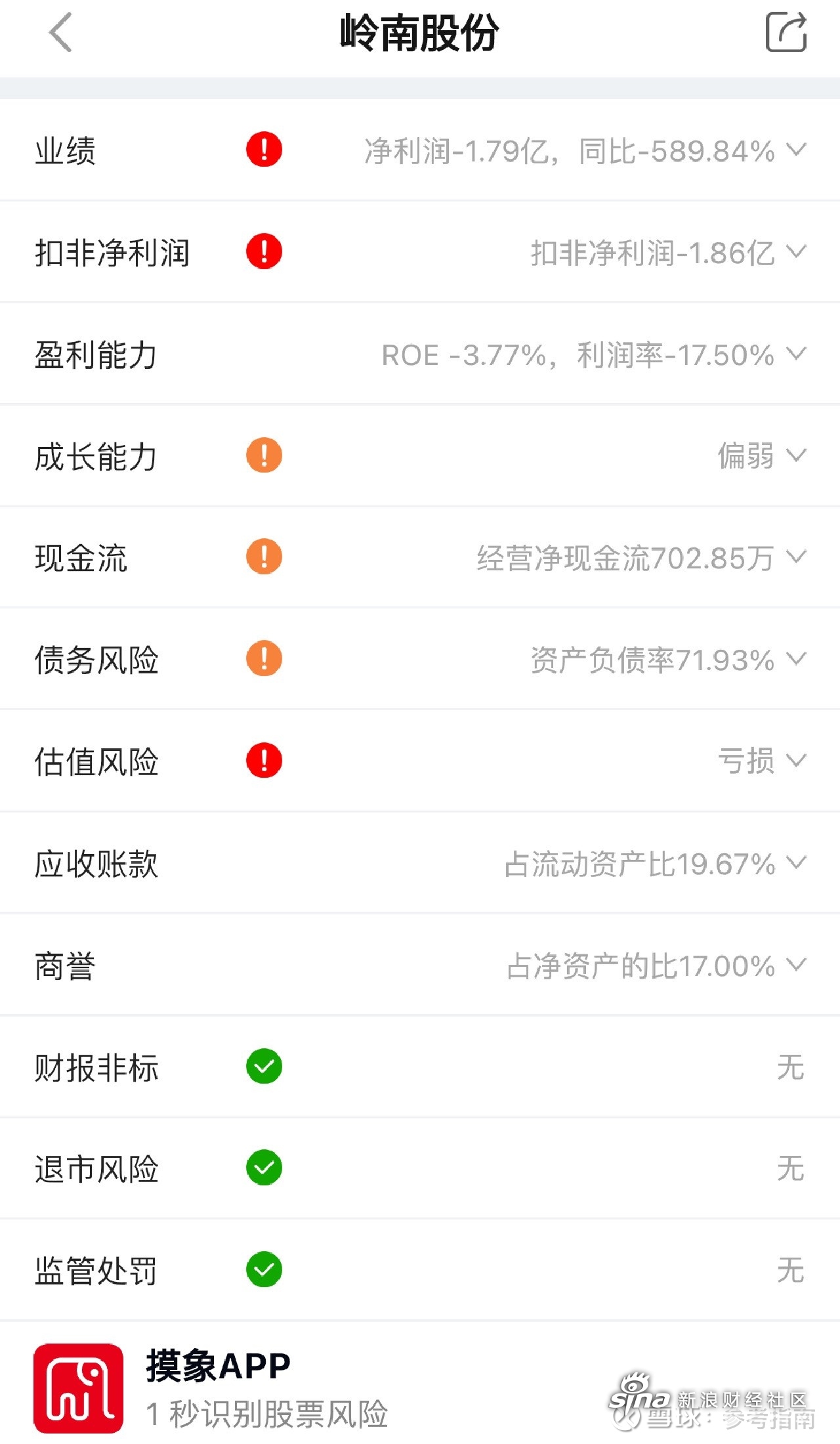Expand the 商誉 goodwill row
The width and height of the screenshot is (840, 1444).
(420, 965)
